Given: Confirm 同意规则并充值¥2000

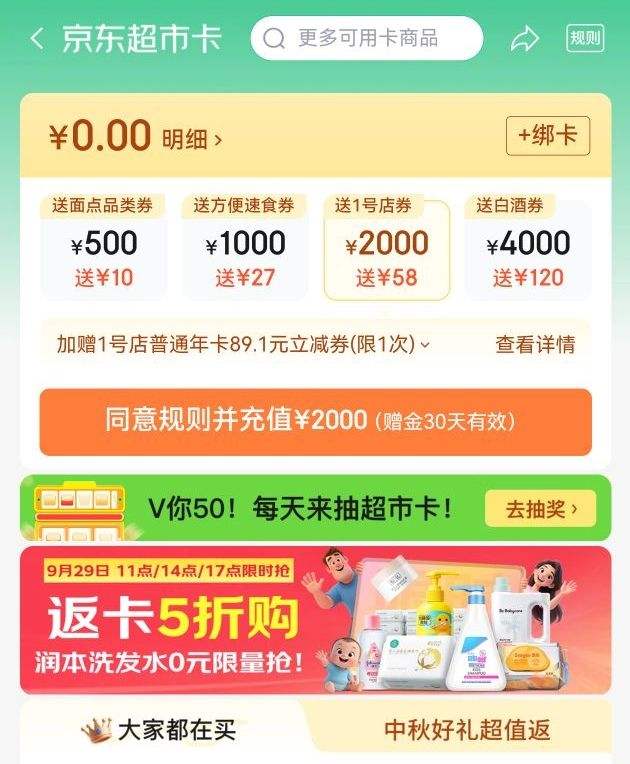Looking at the screenshot, I should point(315,421).
